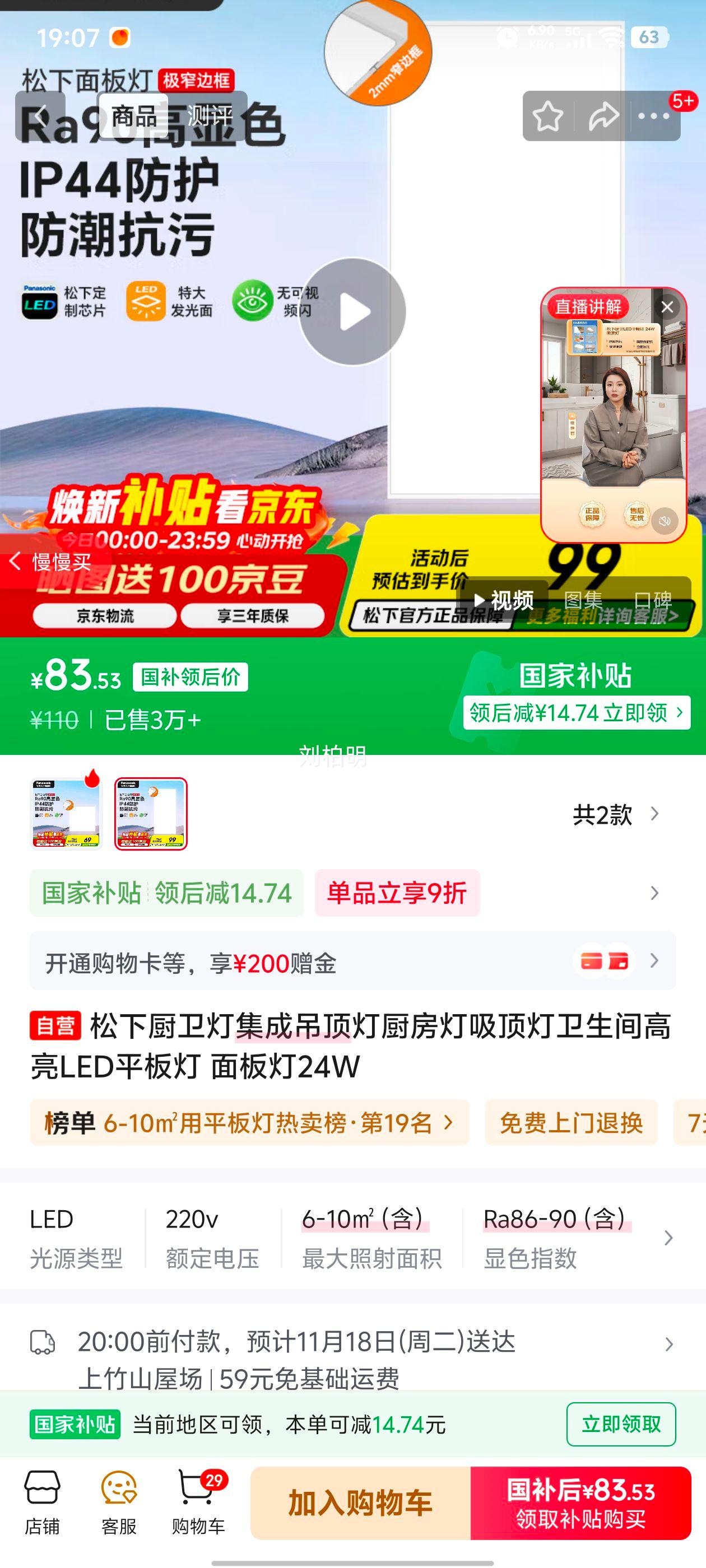The width and height of the screenshot is (706, 1568).
Task: Open the more options menu showing 5+
Action: pos(654,116)
